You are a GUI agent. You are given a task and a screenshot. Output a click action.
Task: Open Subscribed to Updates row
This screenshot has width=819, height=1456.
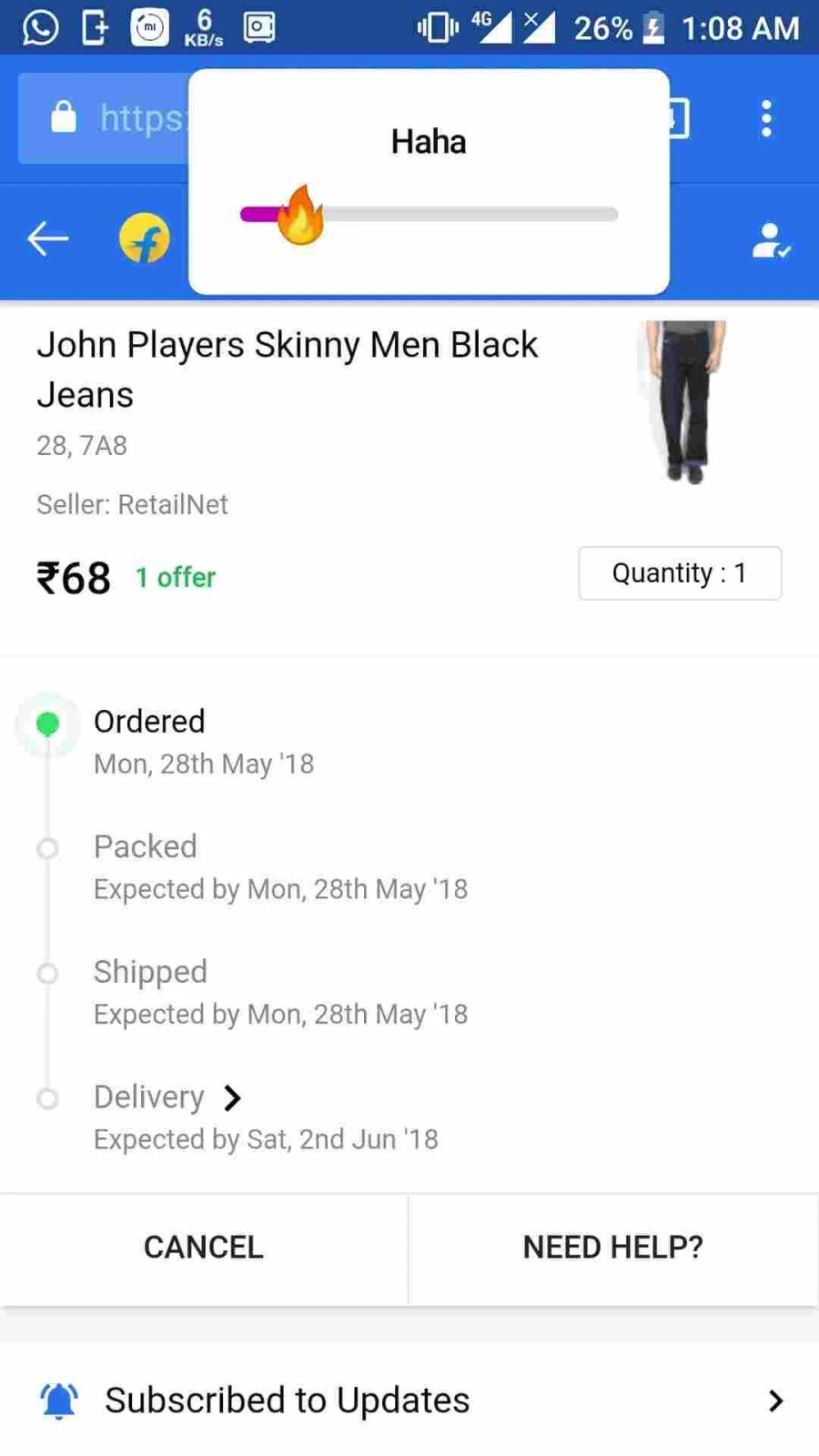(x=409, y=1400)
